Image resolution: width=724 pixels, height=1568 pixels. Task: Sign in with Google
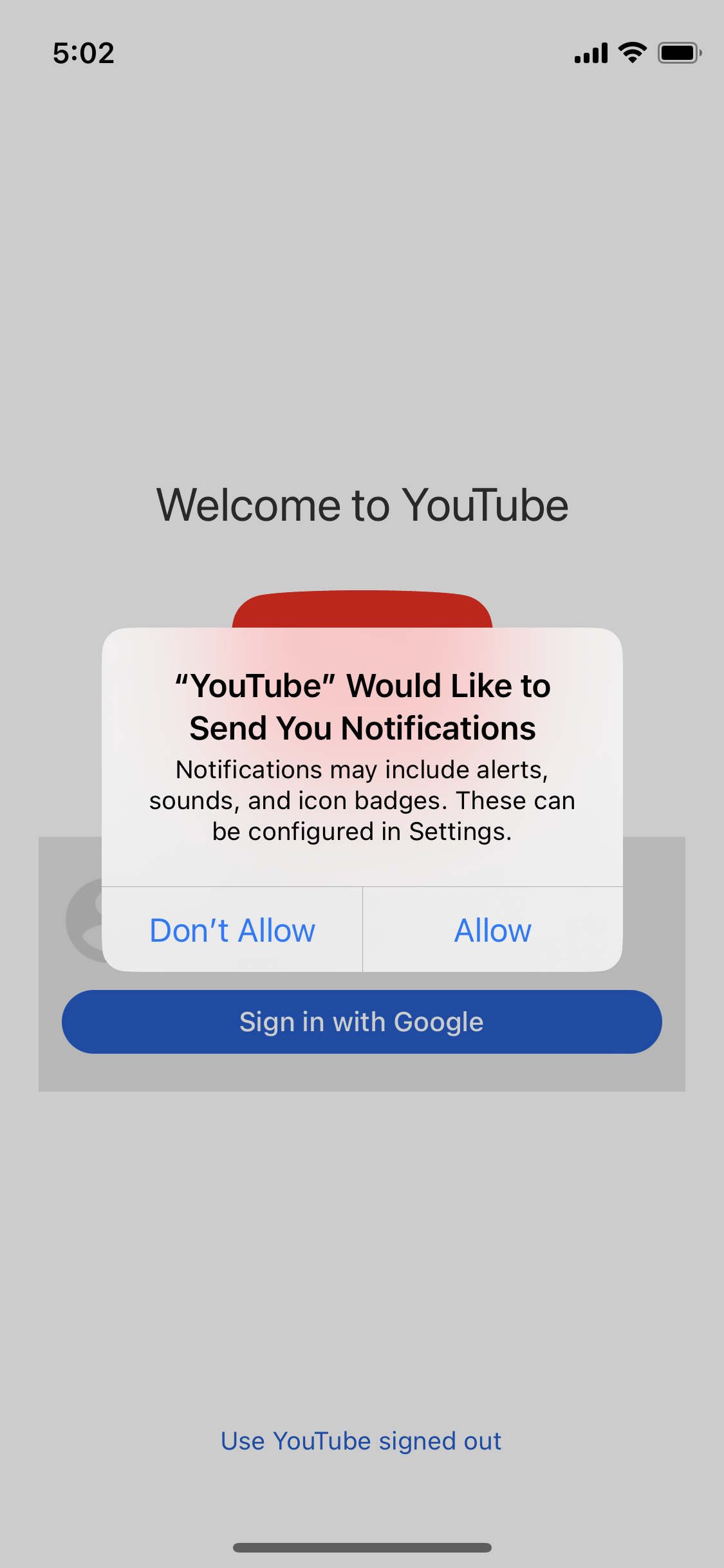(362, 1022)
